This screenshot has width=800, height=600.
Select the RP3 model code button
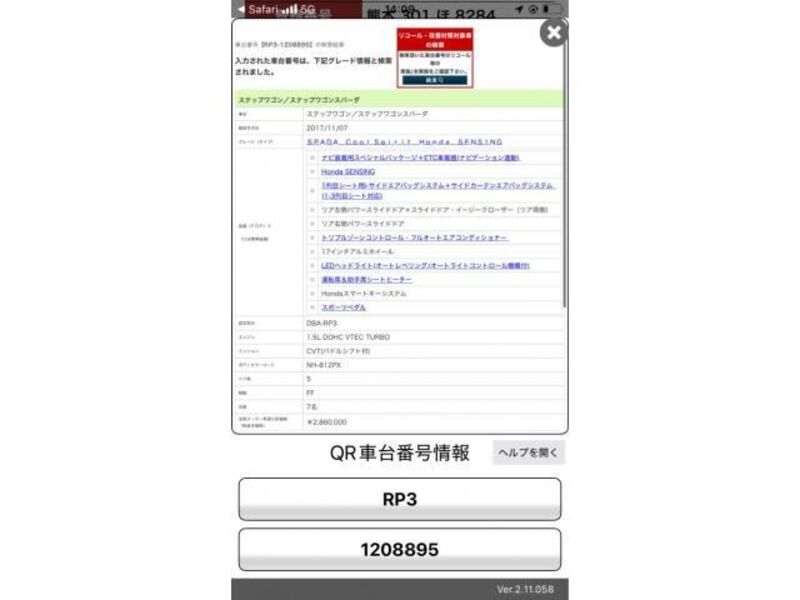tap(399, 499)
